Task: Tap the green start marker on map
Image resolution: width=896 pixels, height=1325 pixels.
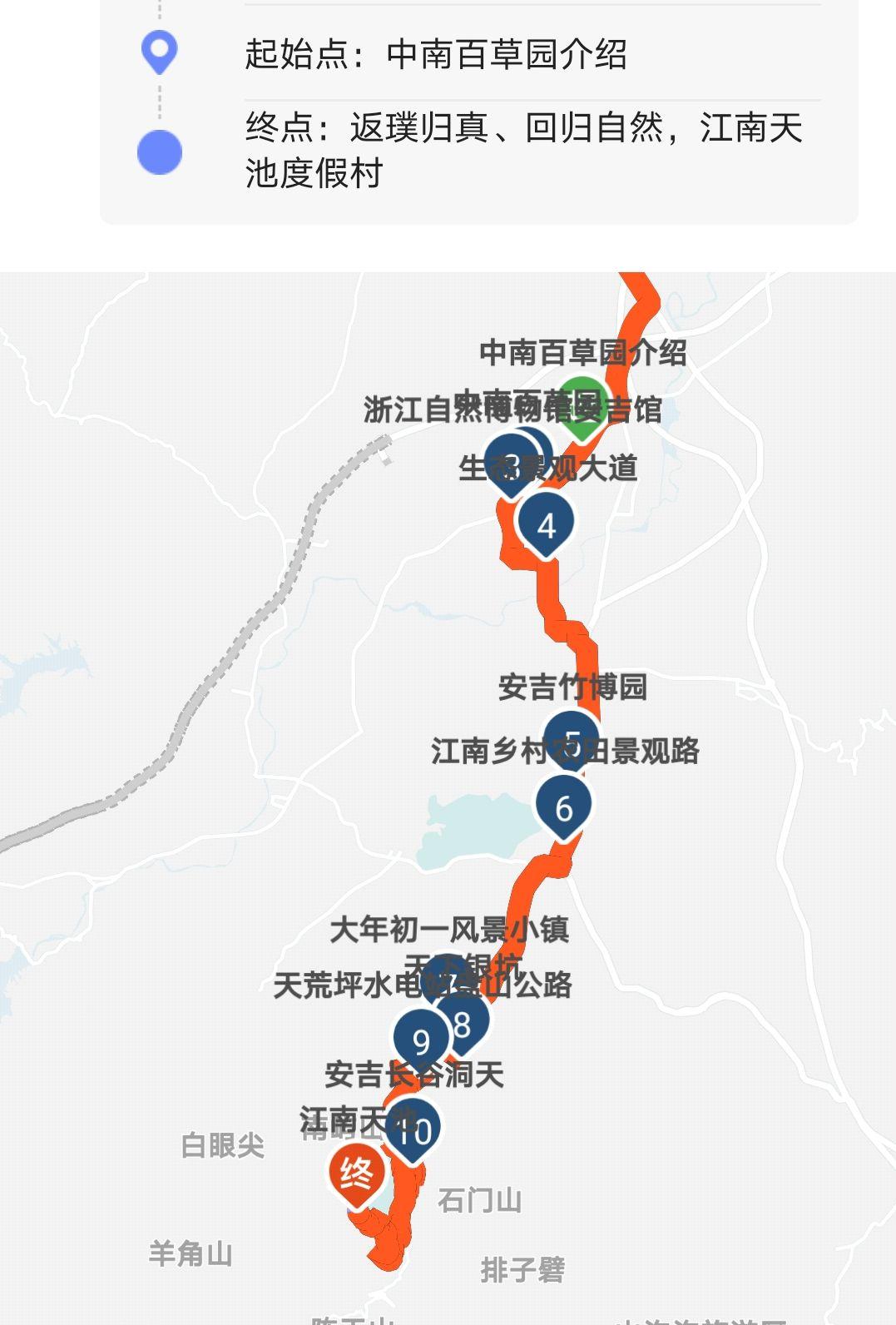Action: click(x=582, y=406)
